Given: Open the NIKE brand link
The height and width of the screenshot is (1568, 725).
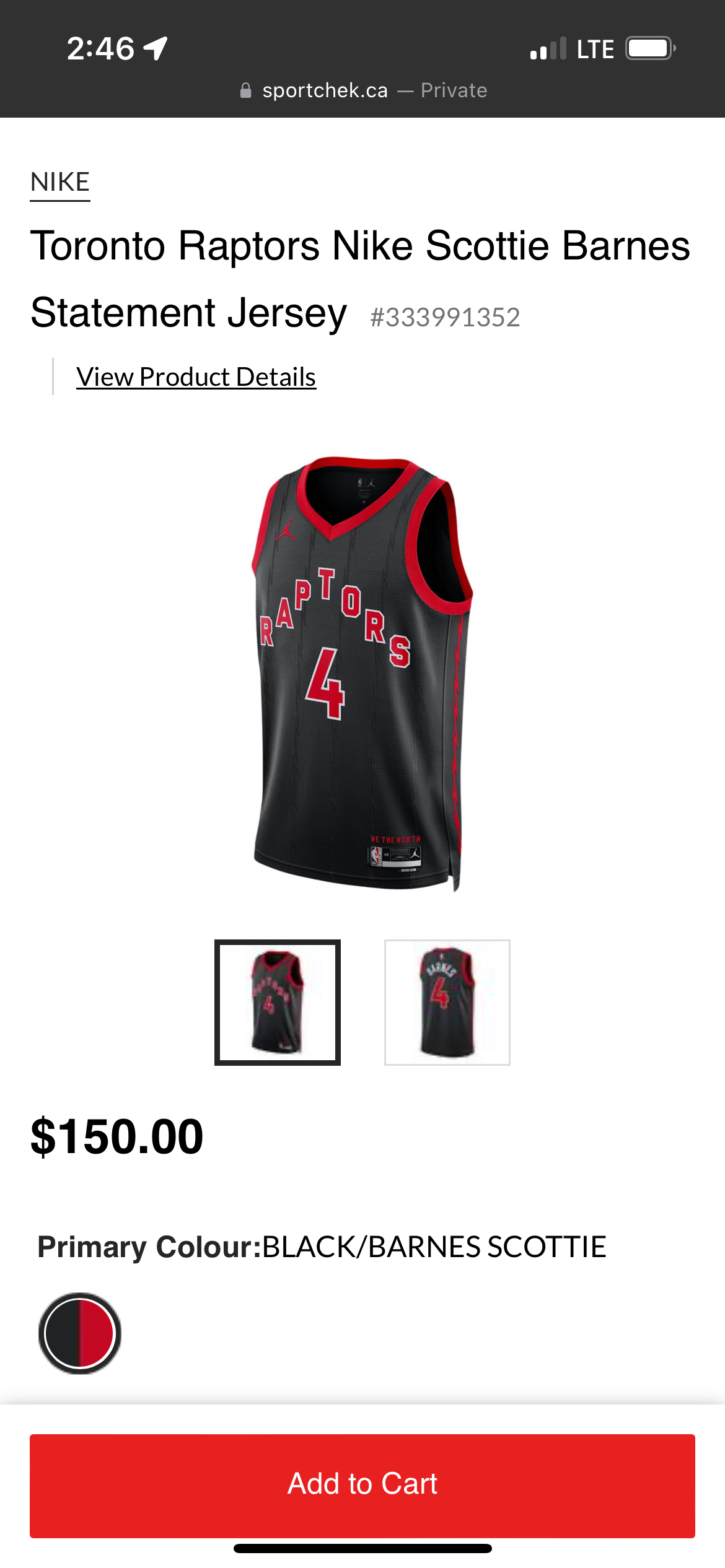Looking at the screenshot, I should click(60, 183).
